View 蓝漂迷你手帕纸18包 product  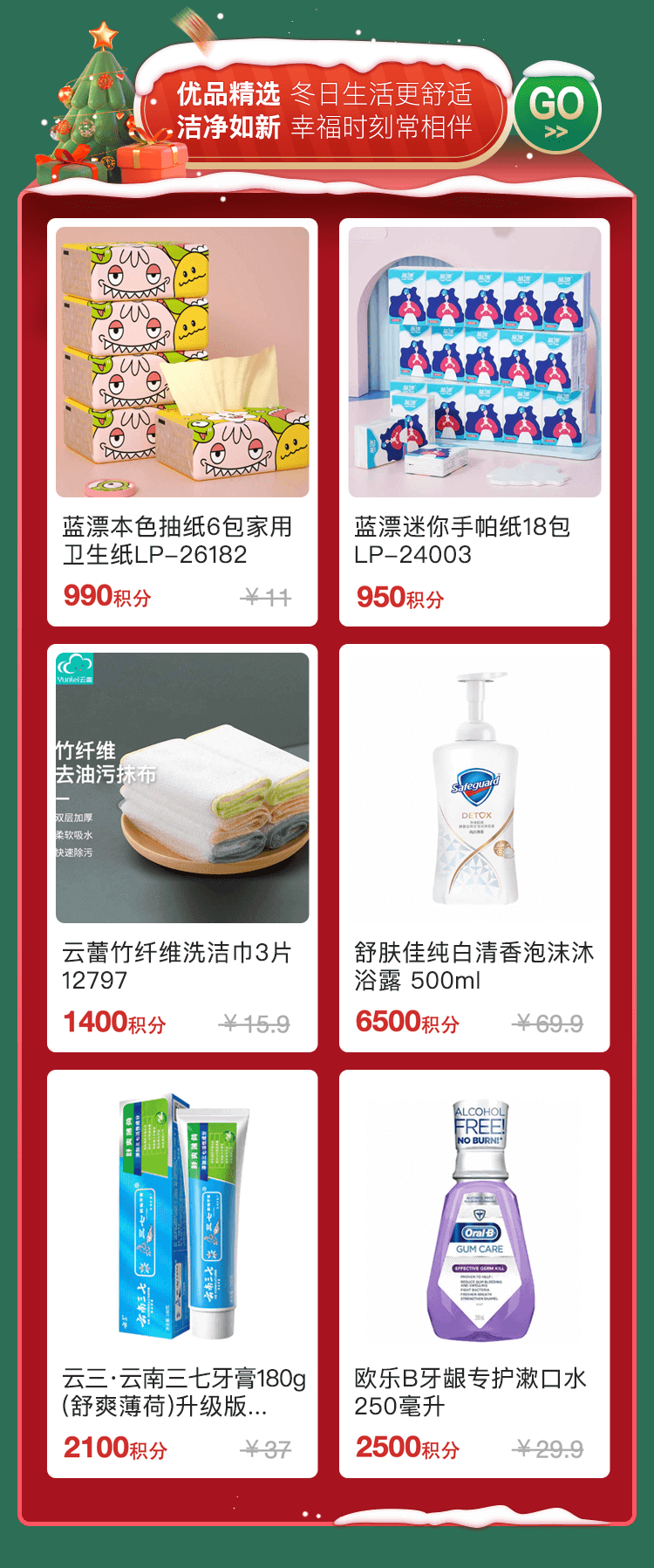pyautogui.click(x=474, y=421)
